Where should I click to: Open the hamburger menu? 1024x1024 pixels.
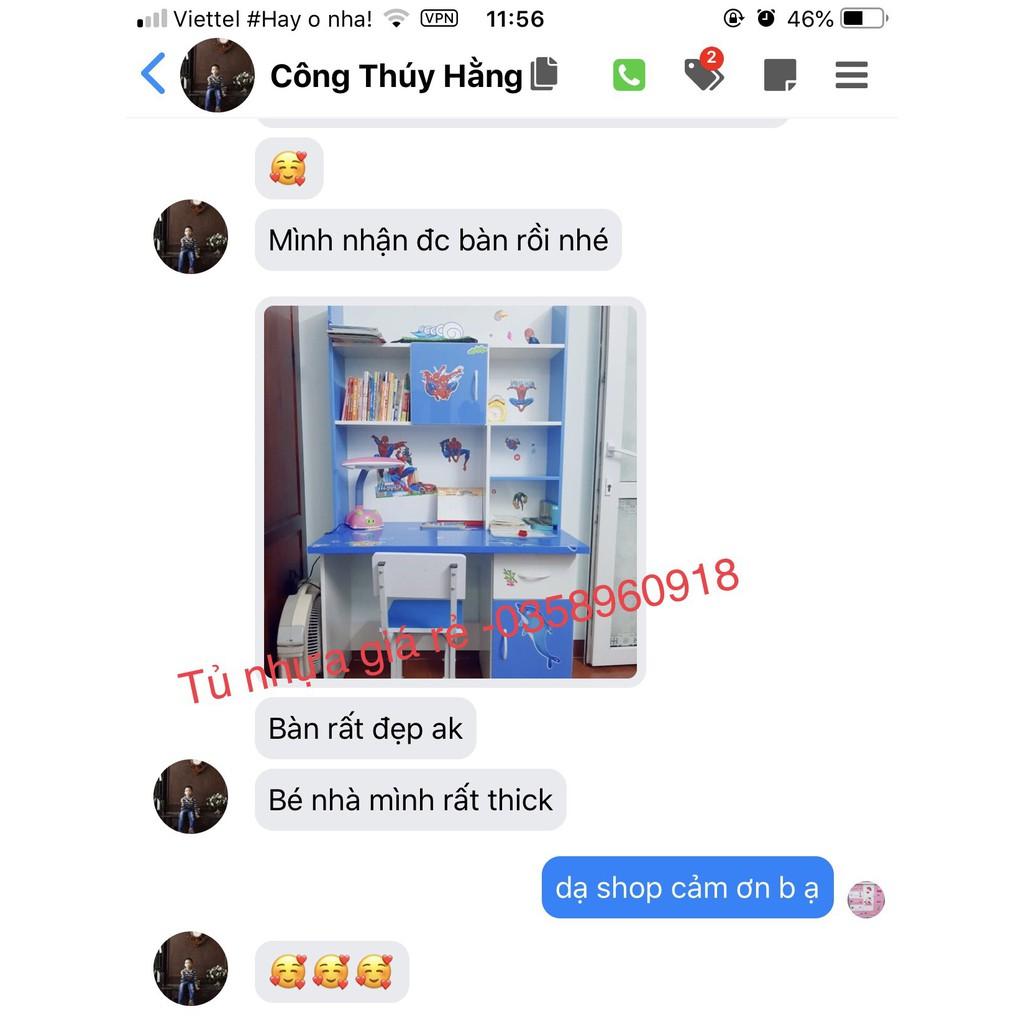tap(852, 74)
